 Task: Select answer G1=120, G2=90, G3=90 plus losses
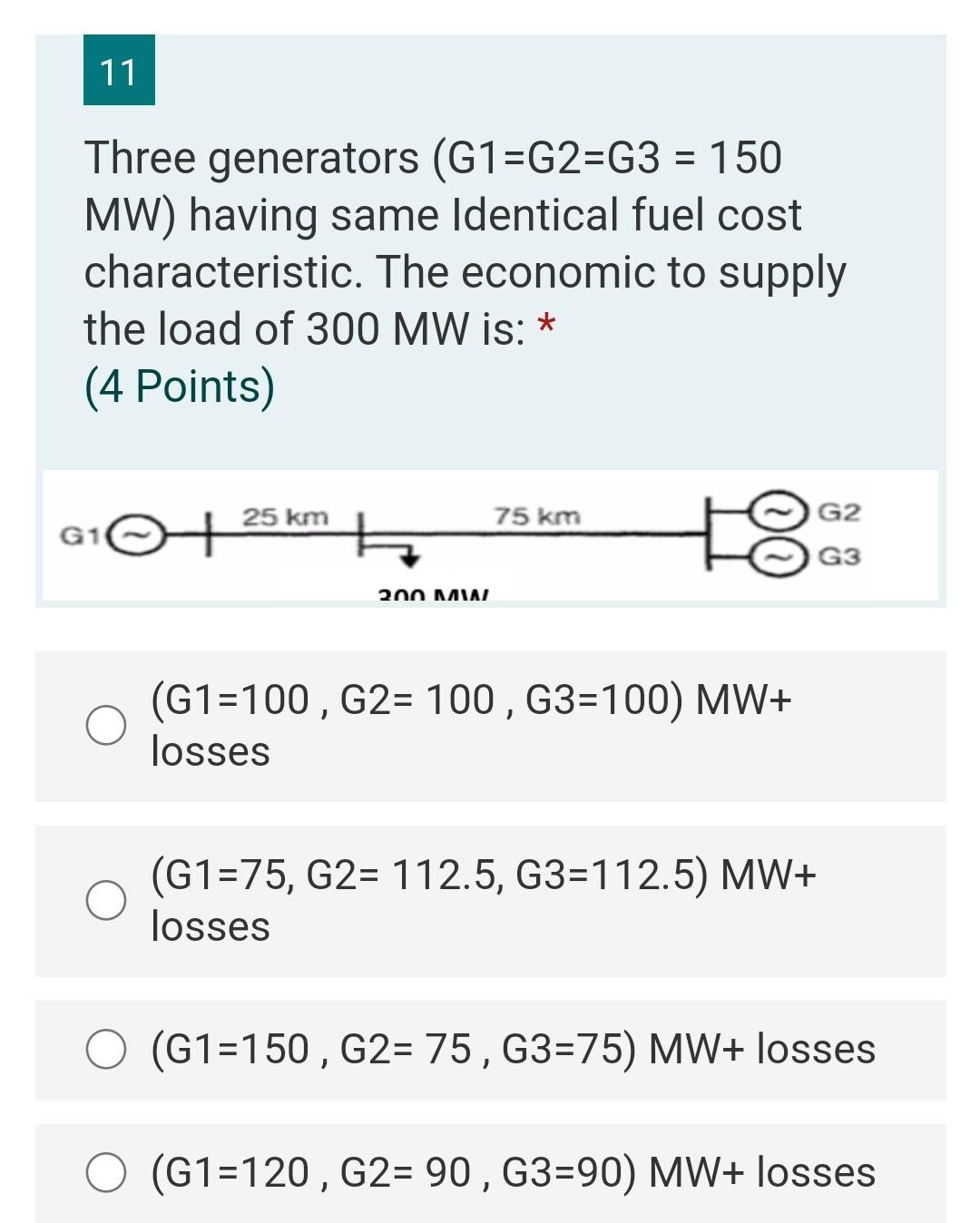[x=106, y=1173]
